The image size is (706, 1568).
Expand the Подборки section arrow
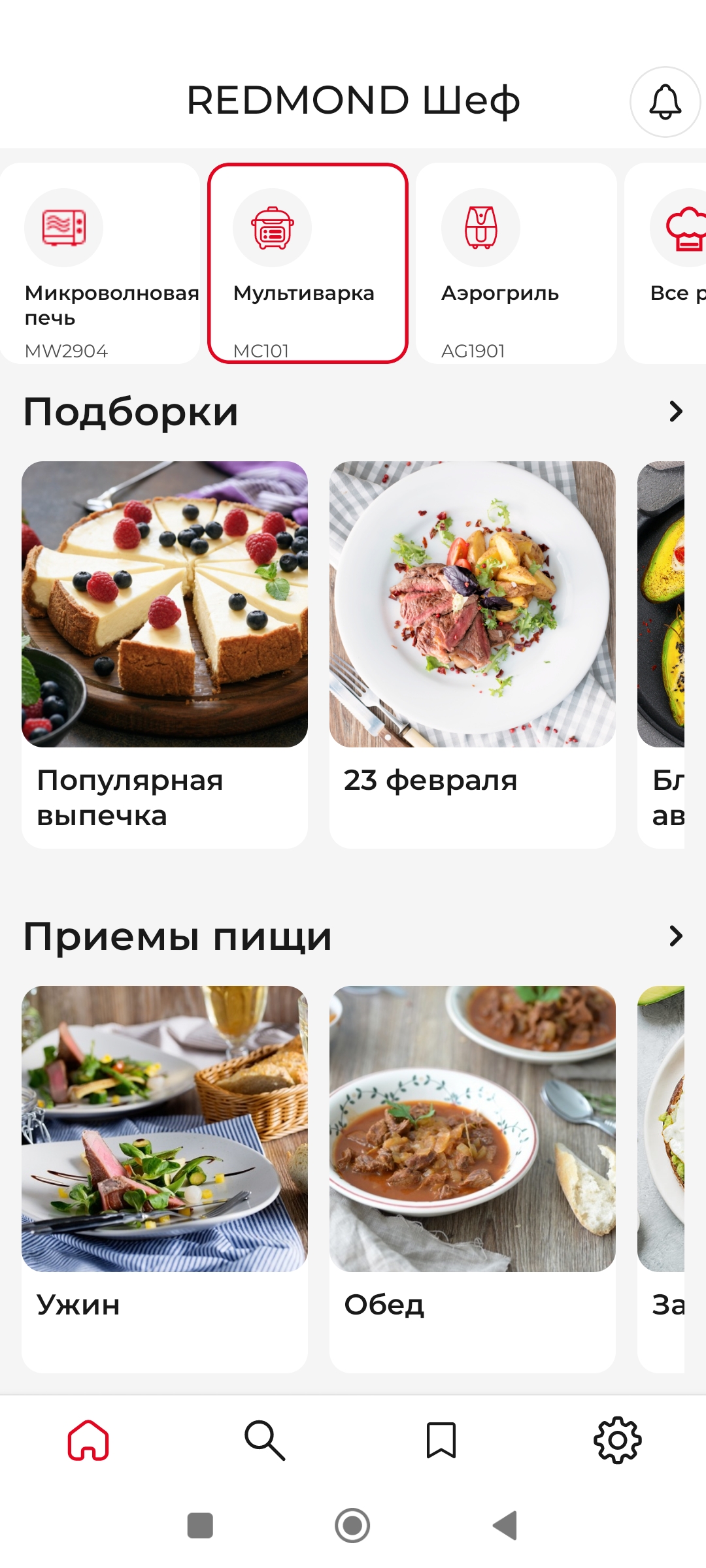click(x=676, y=412)
